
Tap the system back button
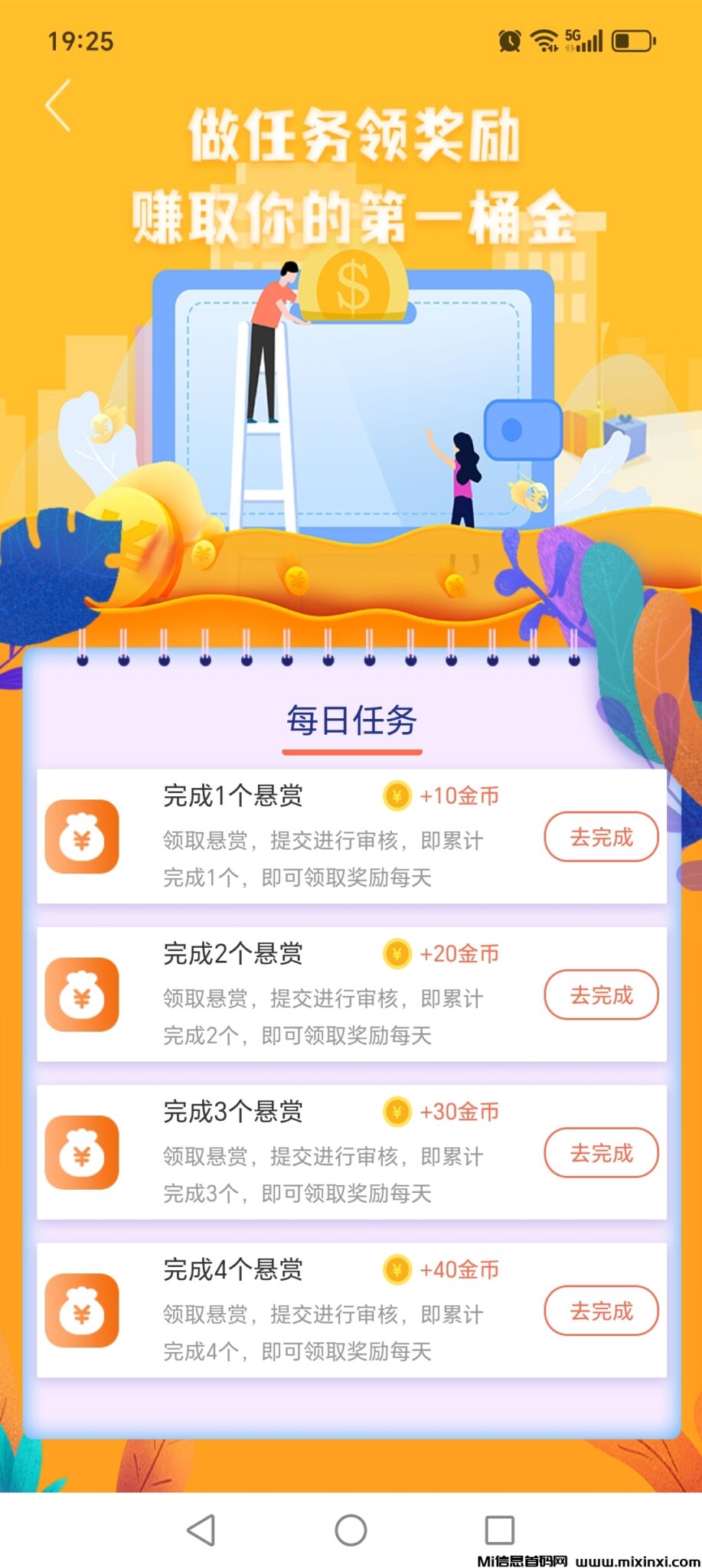point(201,1530)
